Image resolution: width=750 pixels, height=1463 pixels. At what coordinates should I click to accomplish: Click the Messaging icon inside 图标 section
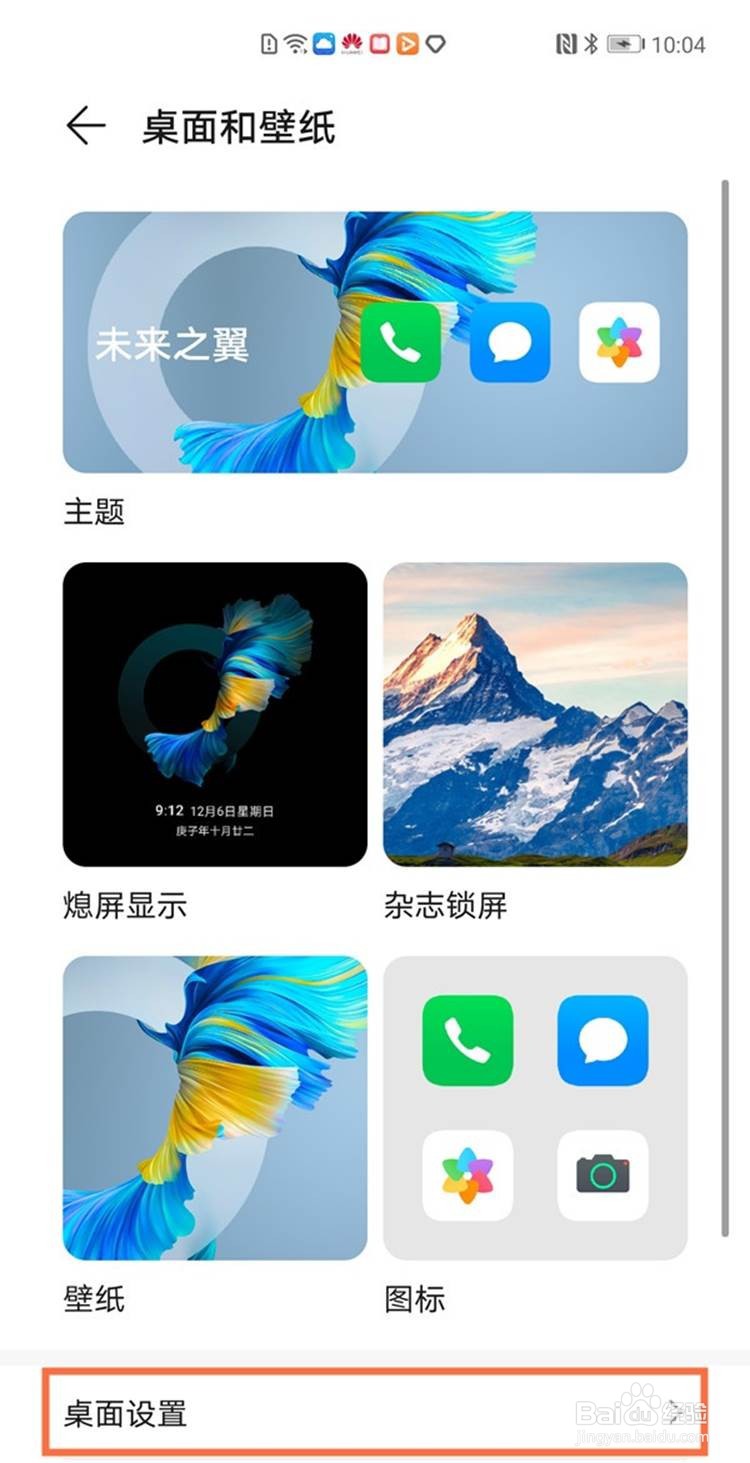(601, 1040)
